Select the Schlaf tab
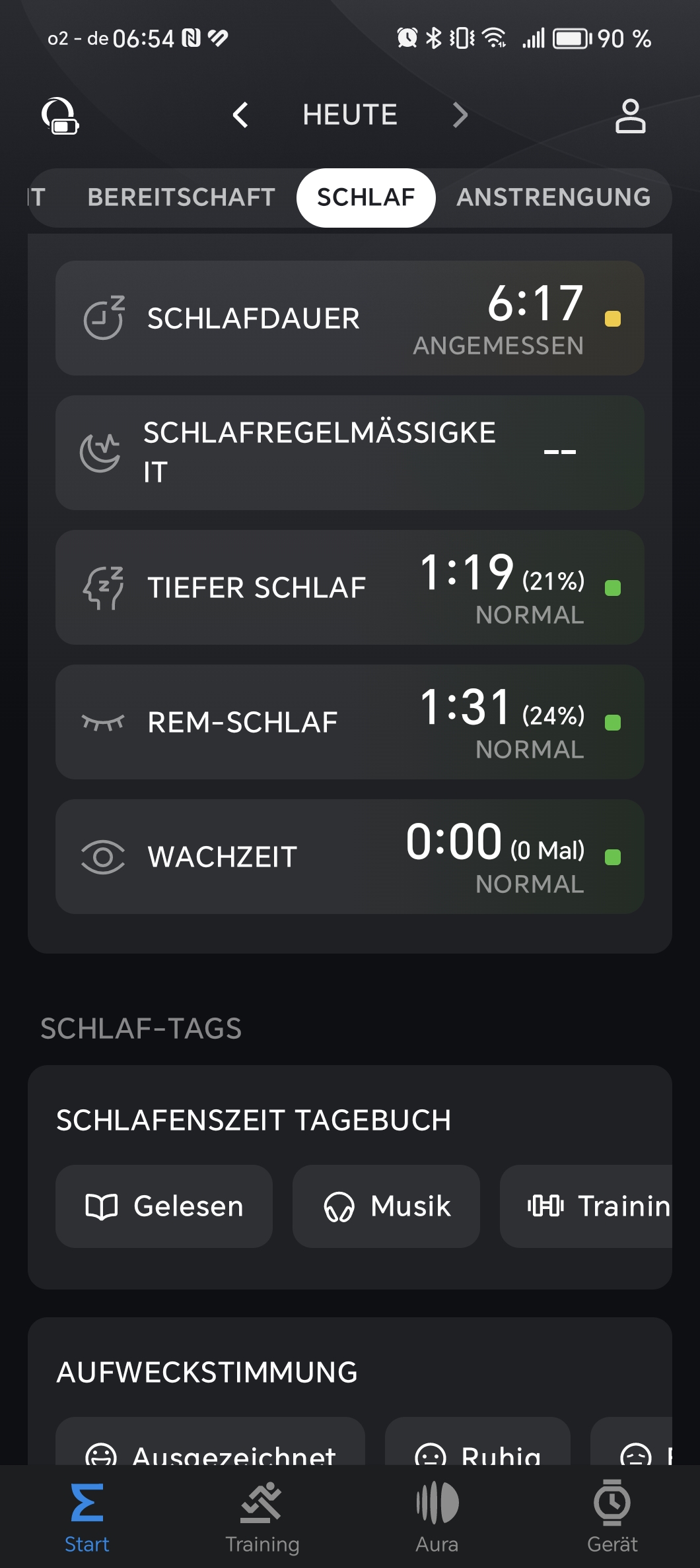Screen dimensions: 700x1568 (x=366, y=197)
